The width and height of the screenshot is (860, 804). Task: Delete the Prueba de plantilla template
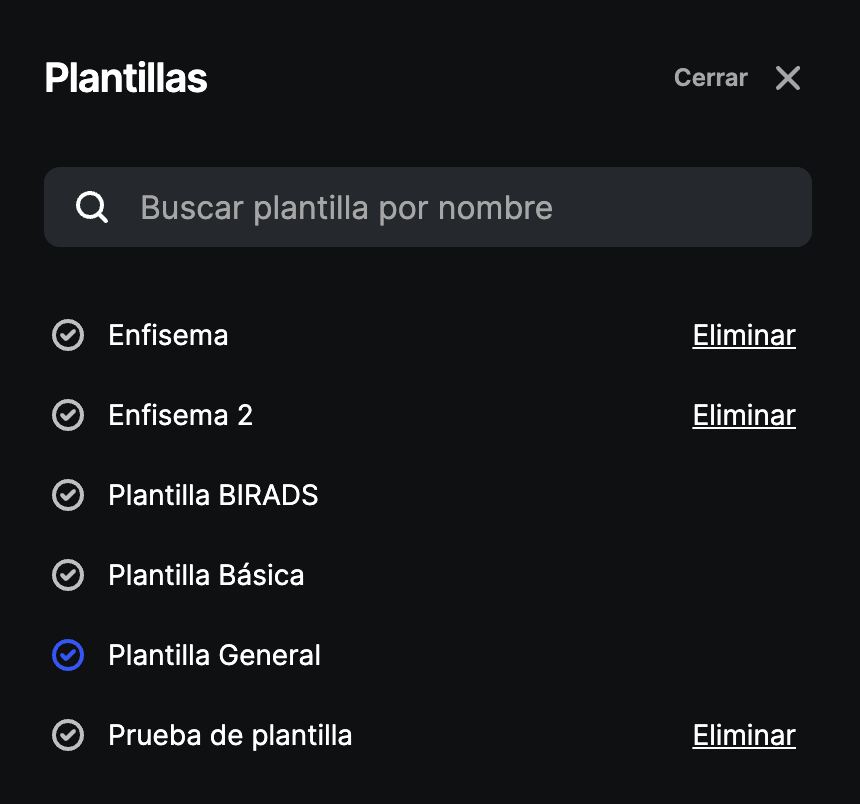pyautogui.click(x=744, y=736)
